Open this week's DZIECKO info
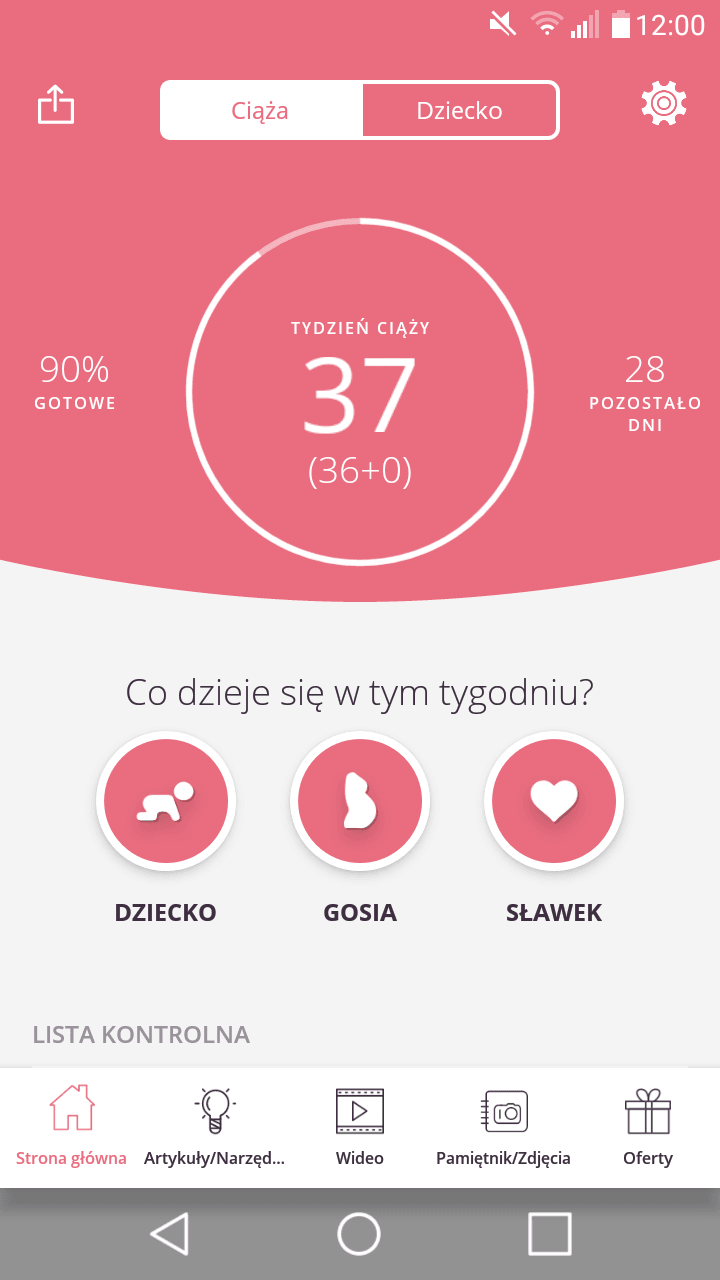This screenshot has height=1280, width=720. pos(166,801)
